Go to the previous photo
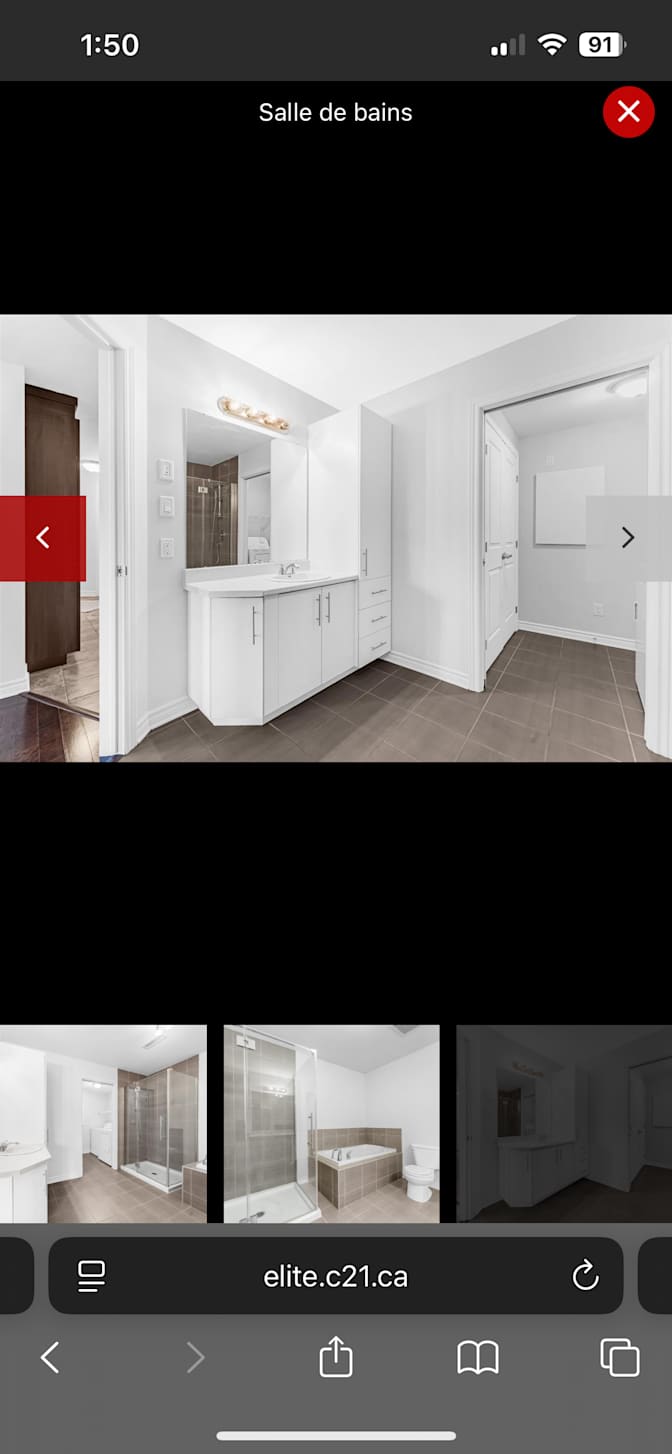 (43, 538)
